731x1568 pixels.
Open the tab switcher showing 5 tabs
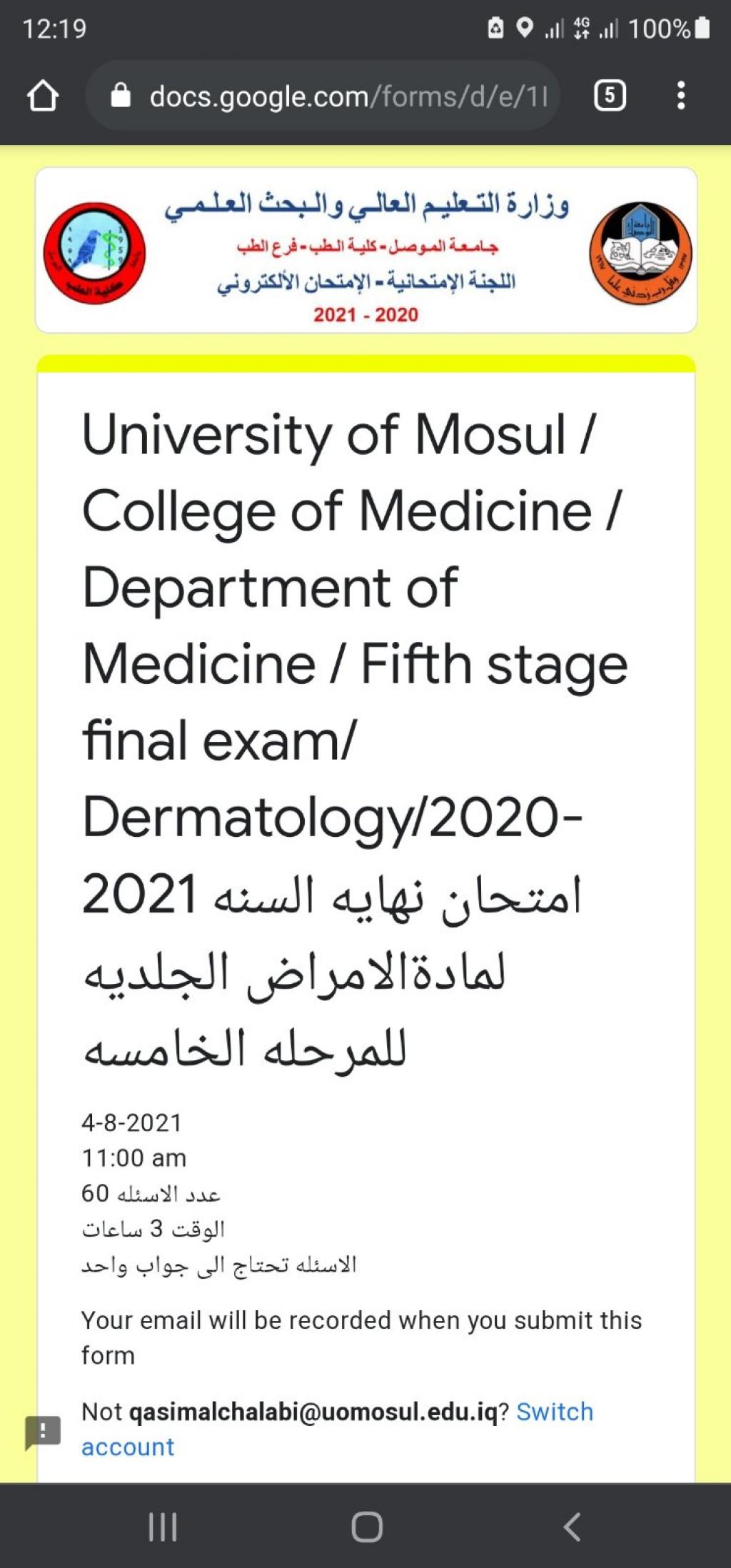click(x=610, y=96)
